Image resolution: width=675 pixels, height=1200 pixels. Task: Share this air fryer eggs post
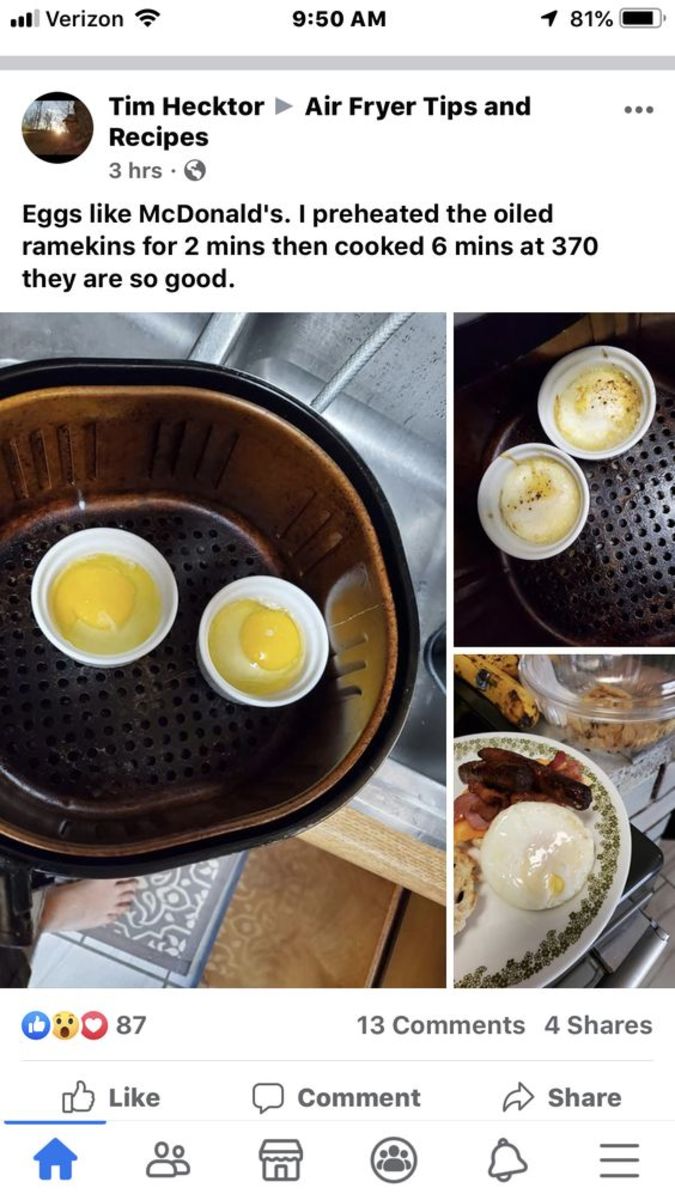point(561,1097)
